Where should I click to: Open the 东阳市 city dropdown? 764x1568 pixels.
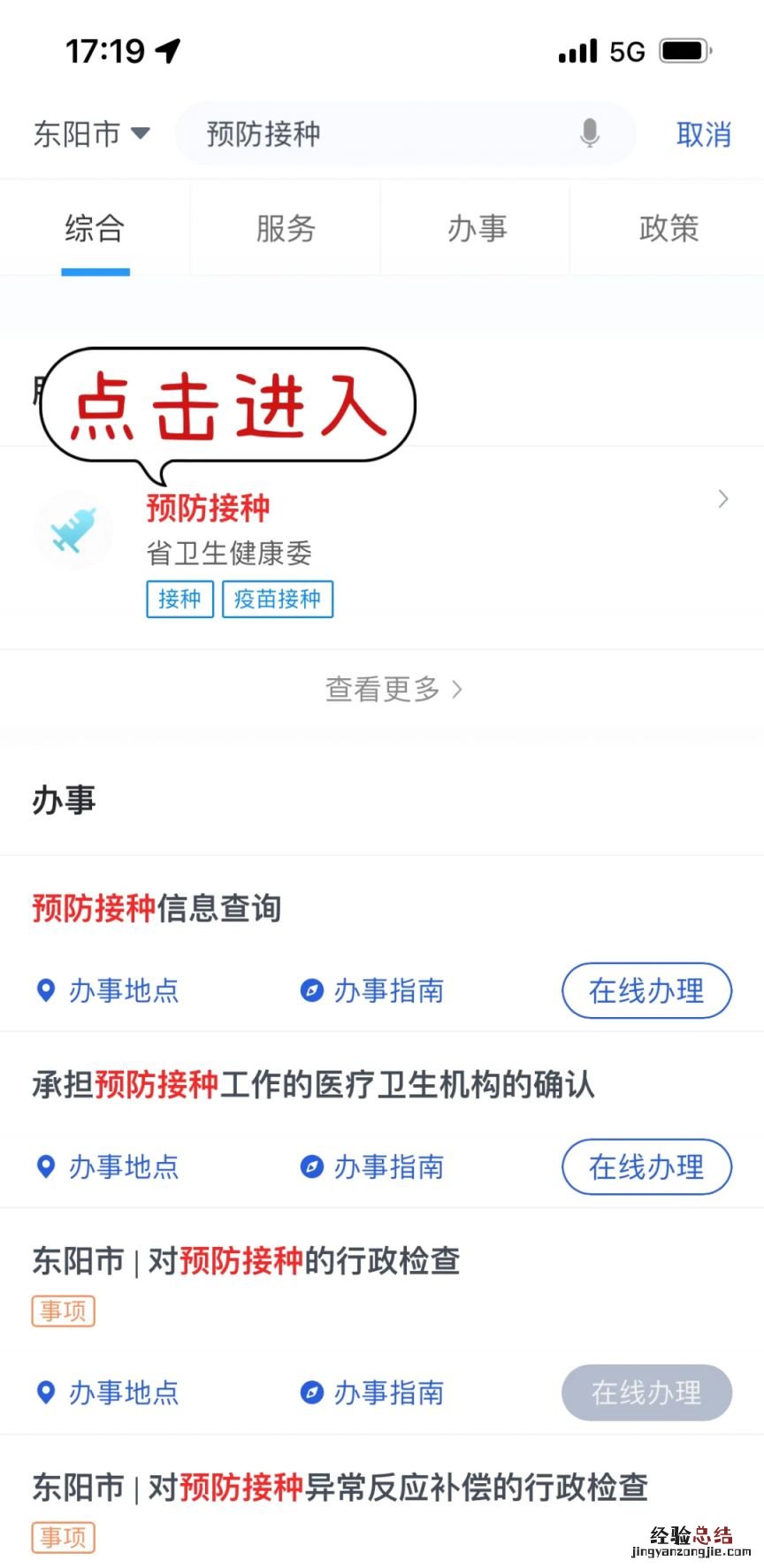pyautogui.click(x=91, y=134)
